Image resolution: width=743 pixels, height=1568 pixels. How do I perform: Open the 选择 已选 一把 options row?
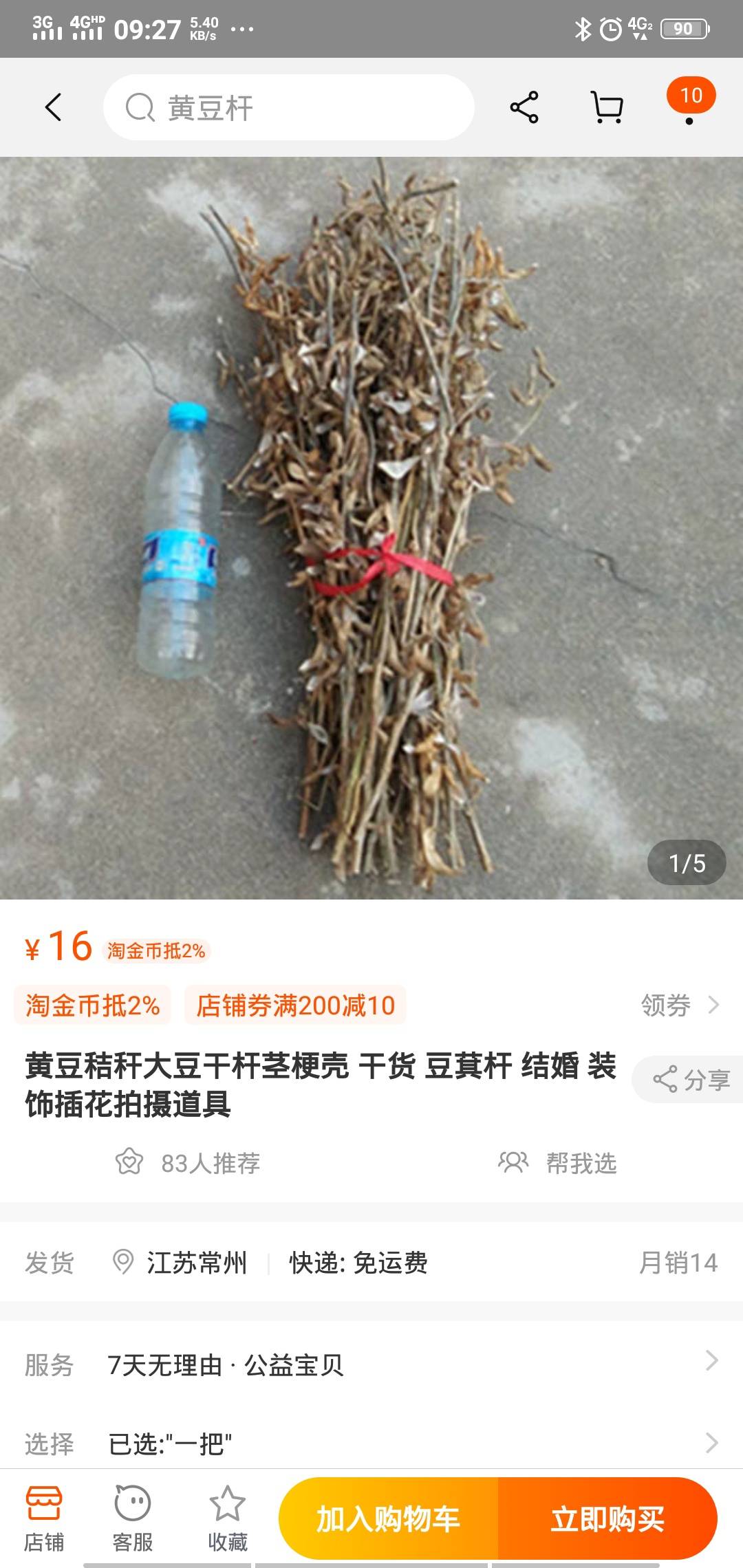point(371,1444)
